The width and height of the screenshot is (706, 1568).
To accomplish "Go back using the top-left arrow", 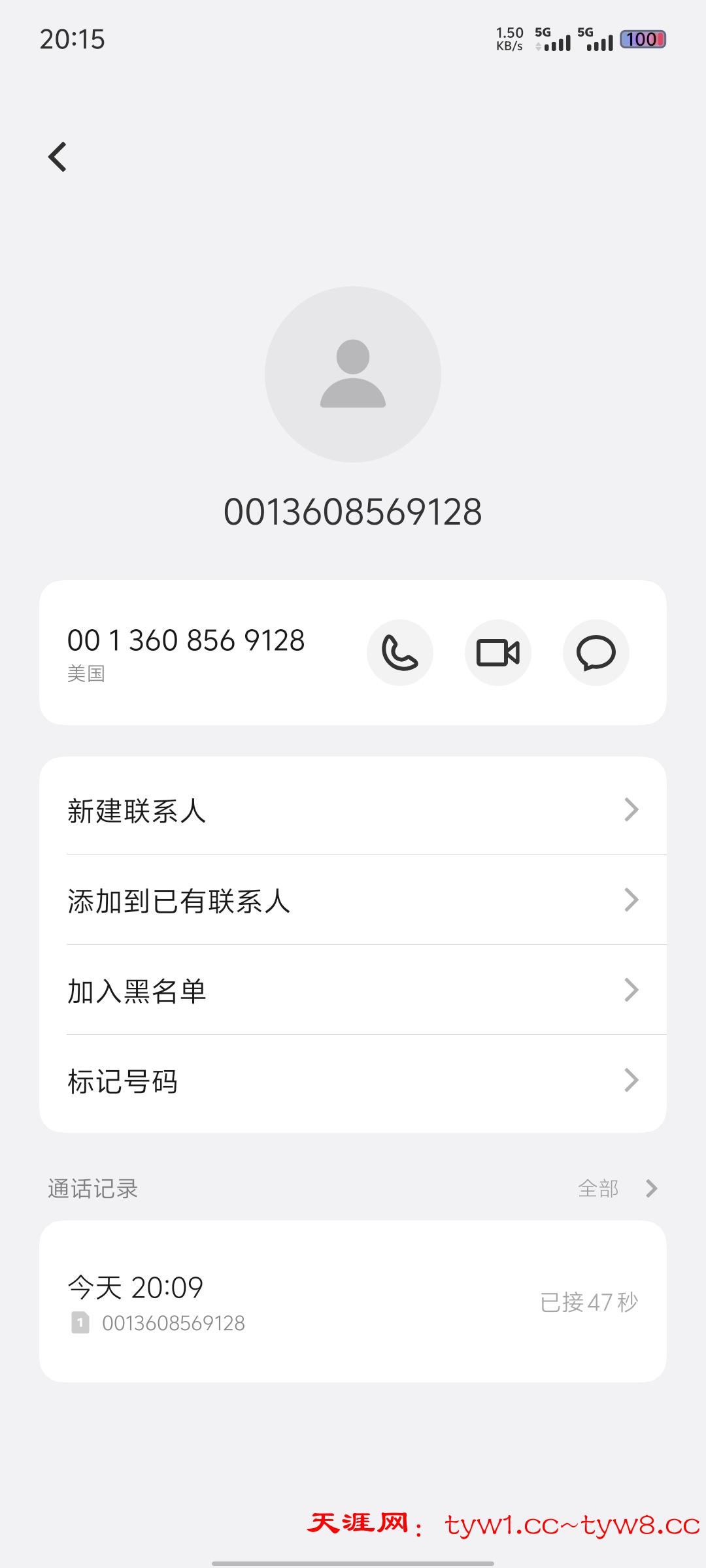I will (x=58, y=157).
